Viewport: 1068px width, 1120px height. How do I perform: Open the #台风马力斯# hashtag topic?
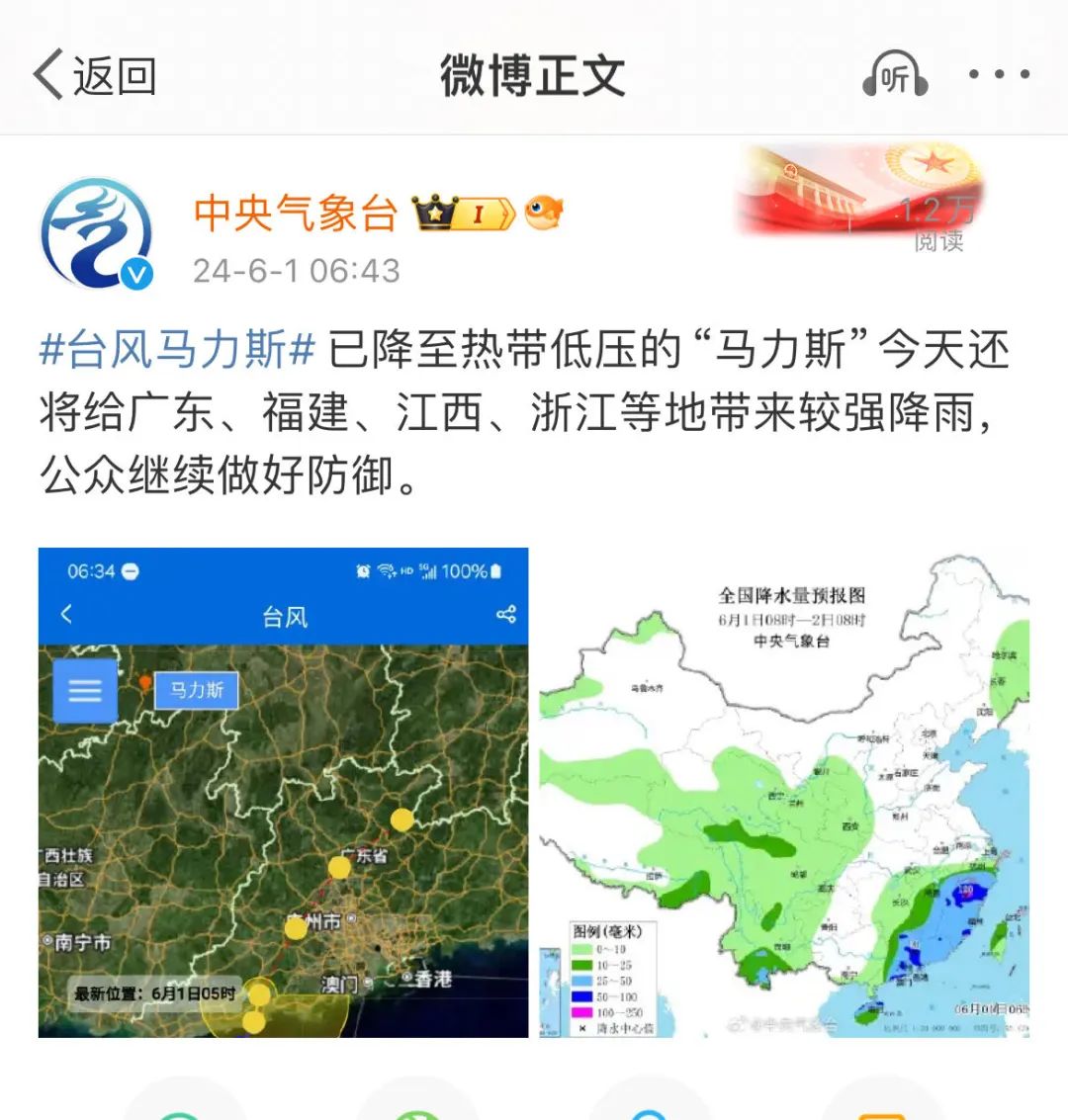point(178,350)
